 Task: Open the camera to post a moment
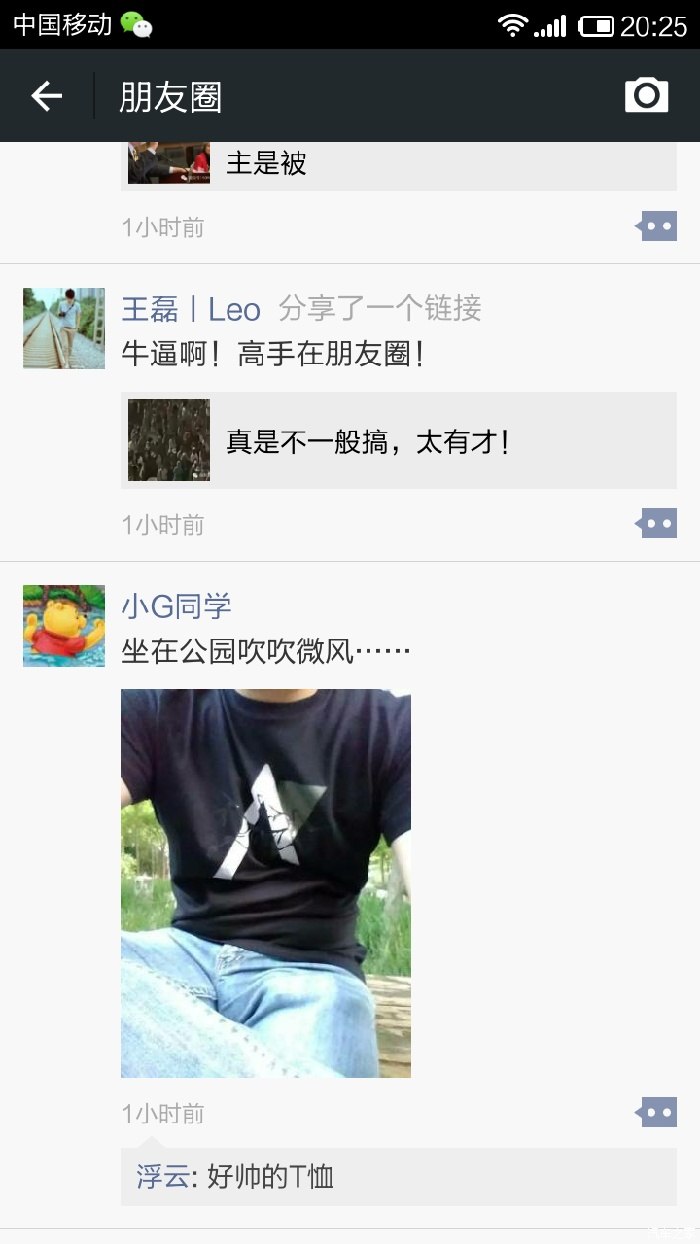coord(646,96)
